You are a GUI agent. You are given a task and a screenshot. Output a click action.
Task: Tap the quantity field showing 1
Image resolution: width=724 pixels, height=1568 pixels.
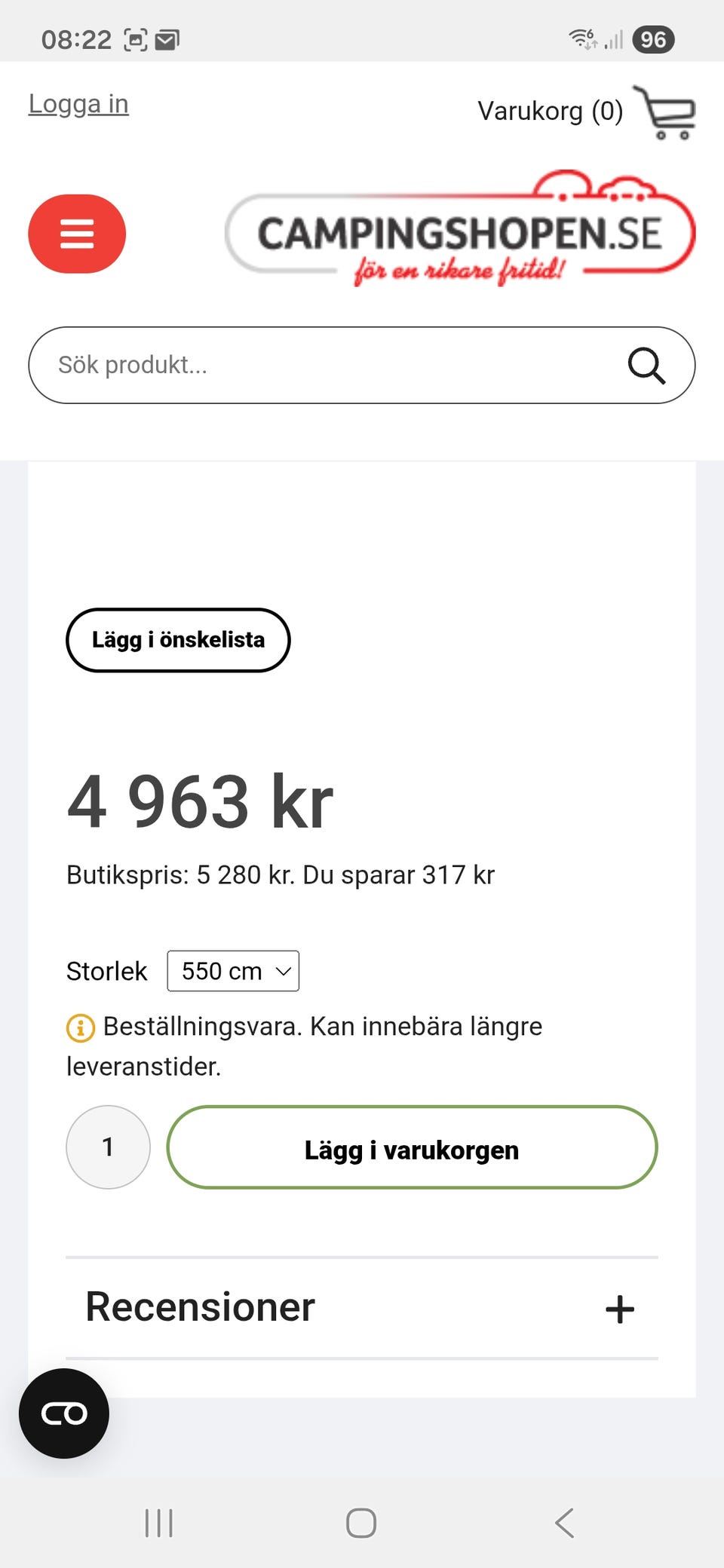pyautogui.click(x=108, y=1147)
